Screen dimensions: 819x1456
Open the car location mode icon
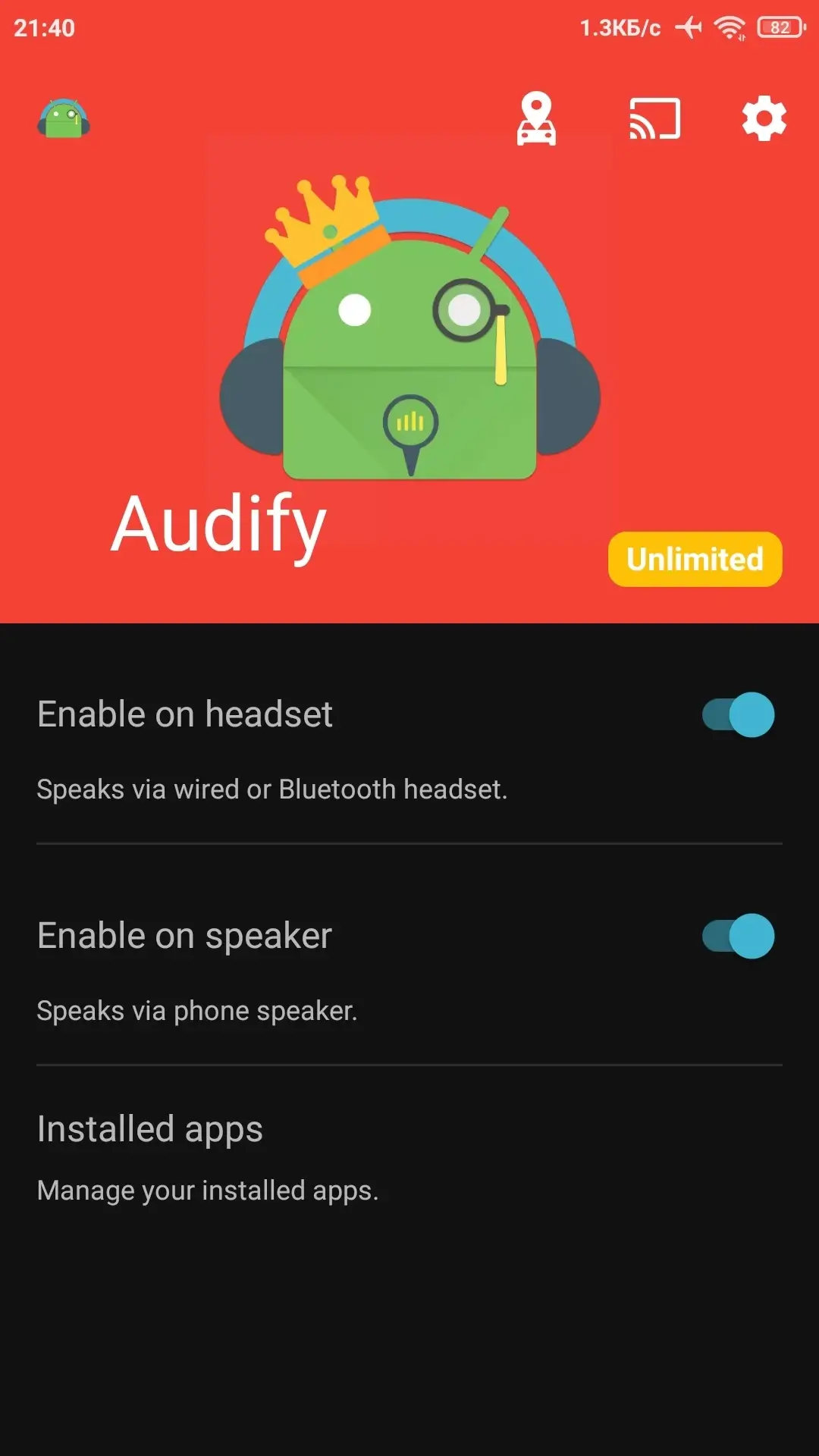pos(536,119)
